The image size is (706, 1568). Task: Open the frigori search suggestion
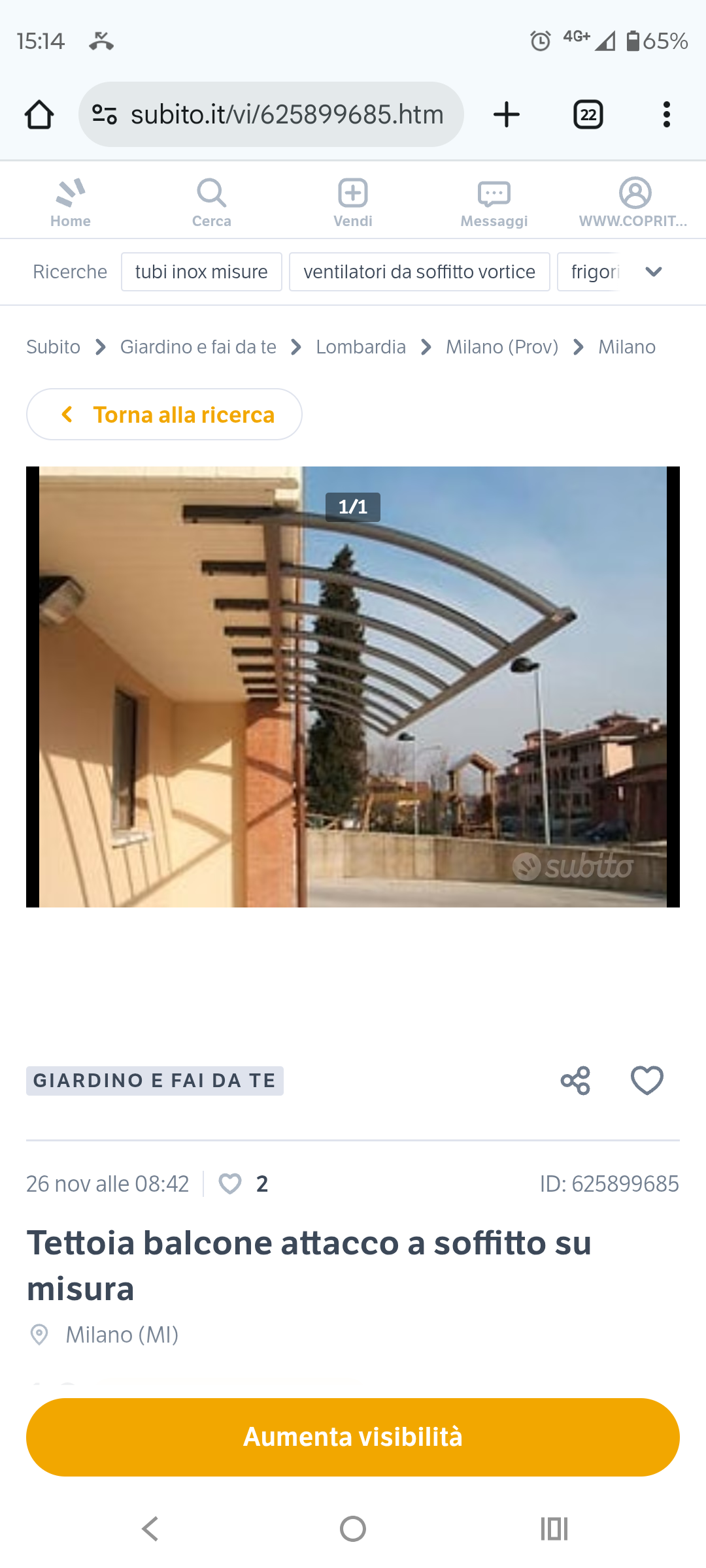pyautogui.click(x=595, y=271)
